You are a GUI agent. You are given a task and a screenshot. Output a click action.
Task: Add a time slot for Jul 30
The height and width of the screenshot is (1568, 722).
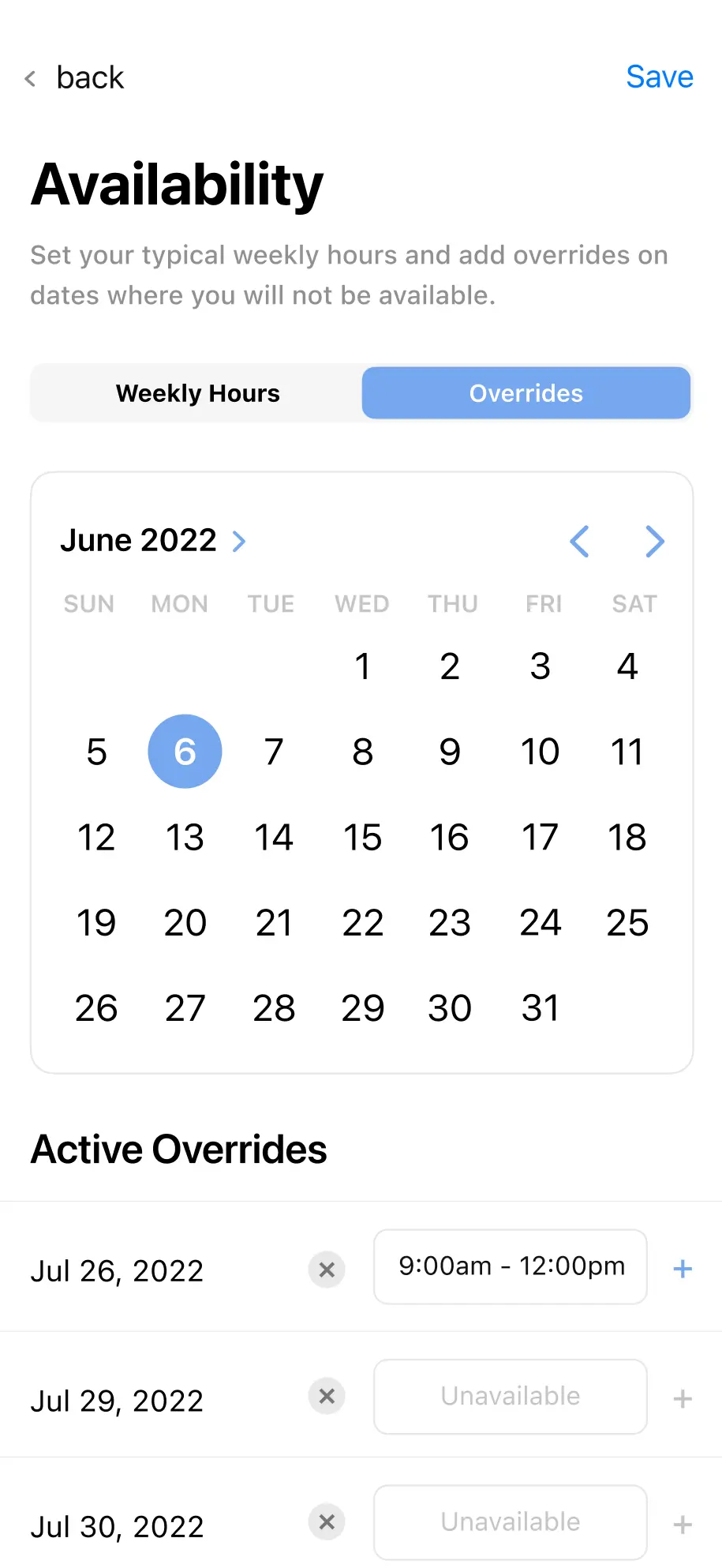(x=683, y=1525)
